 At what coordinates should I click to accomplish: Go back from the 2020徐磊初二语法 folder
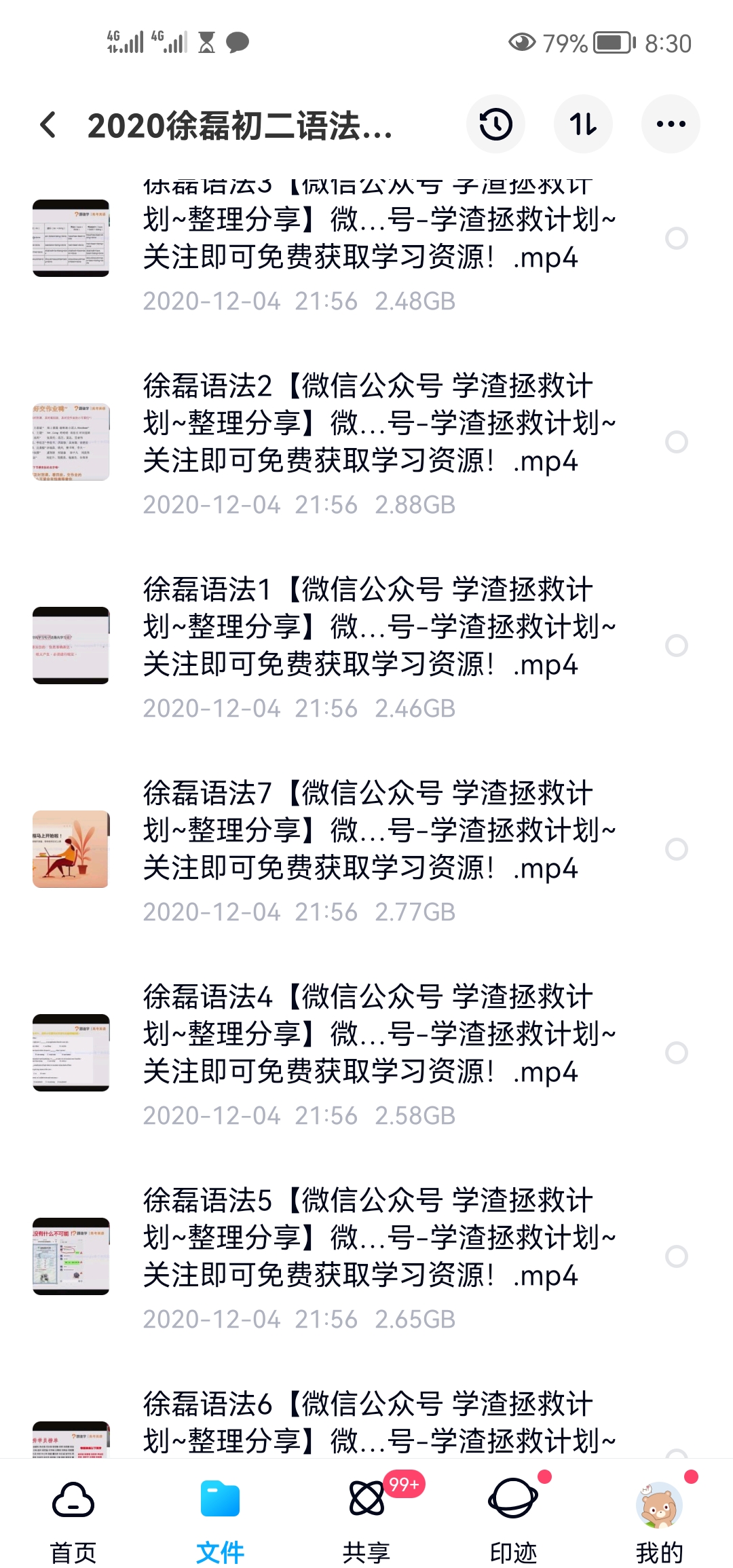coord(48,125)
